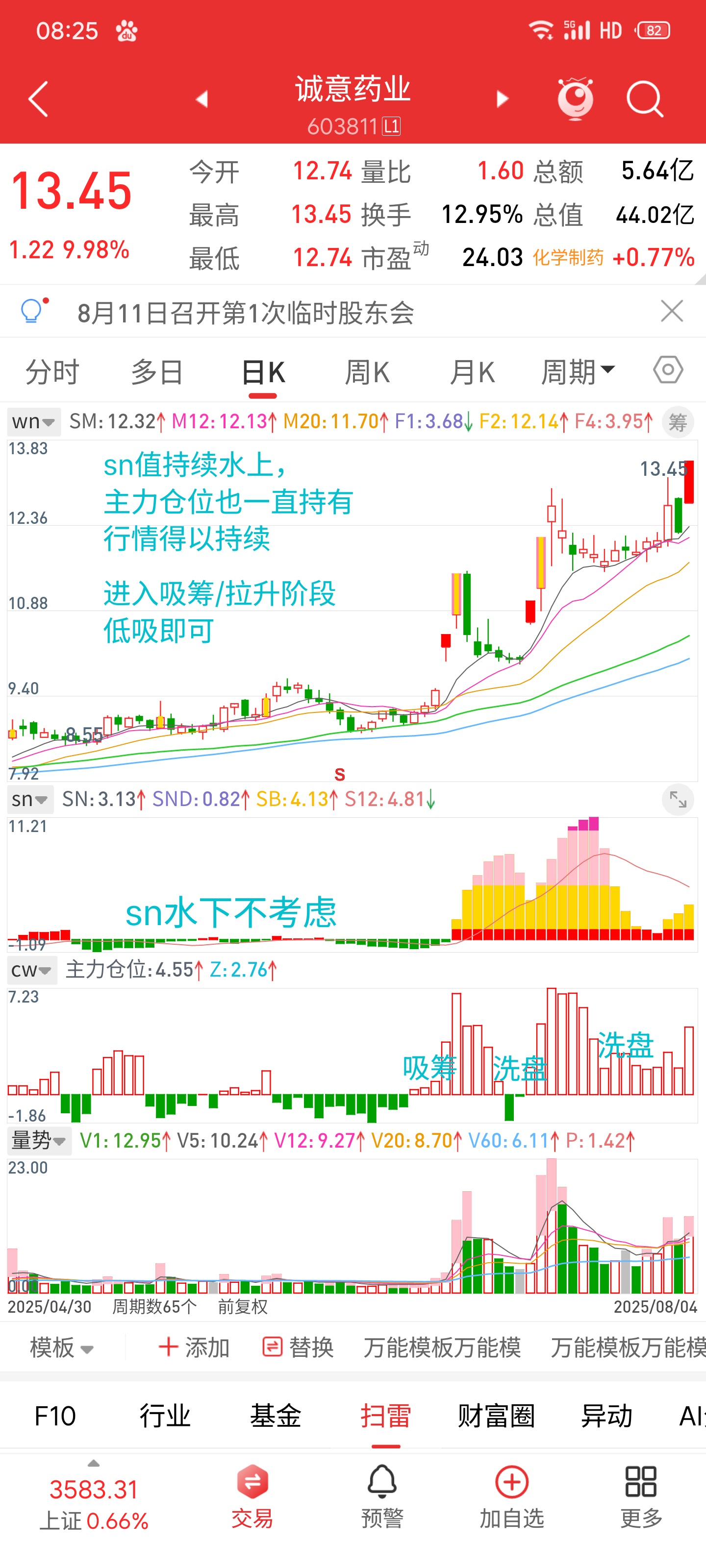Switch to the 分时 chart tab
This screenshot has height=1568, width=706.
(x=52, y=372)
